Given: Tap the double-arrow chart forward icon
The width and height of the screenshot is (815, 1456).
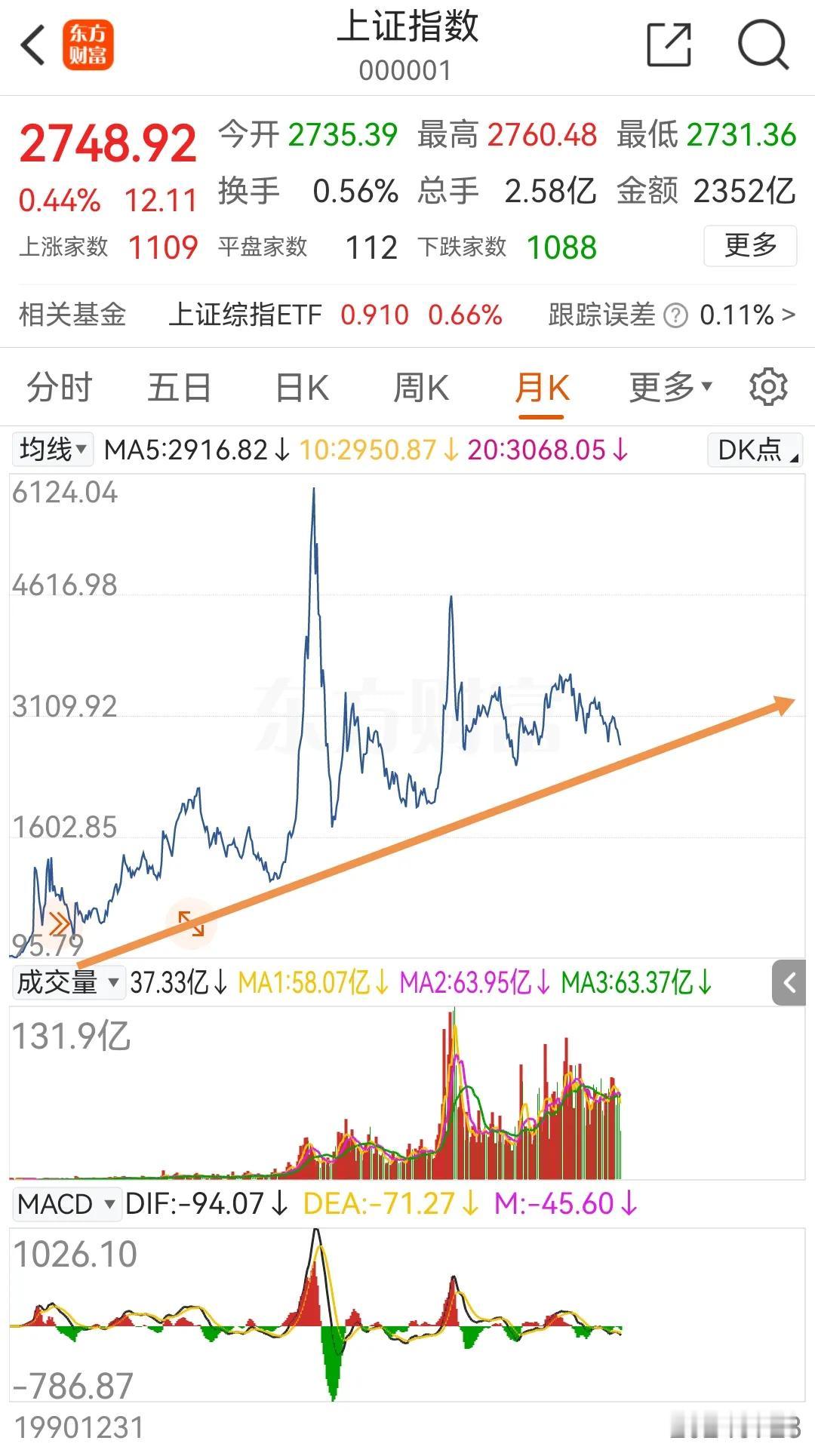Looking at the screenshot, I should [59, 923].
